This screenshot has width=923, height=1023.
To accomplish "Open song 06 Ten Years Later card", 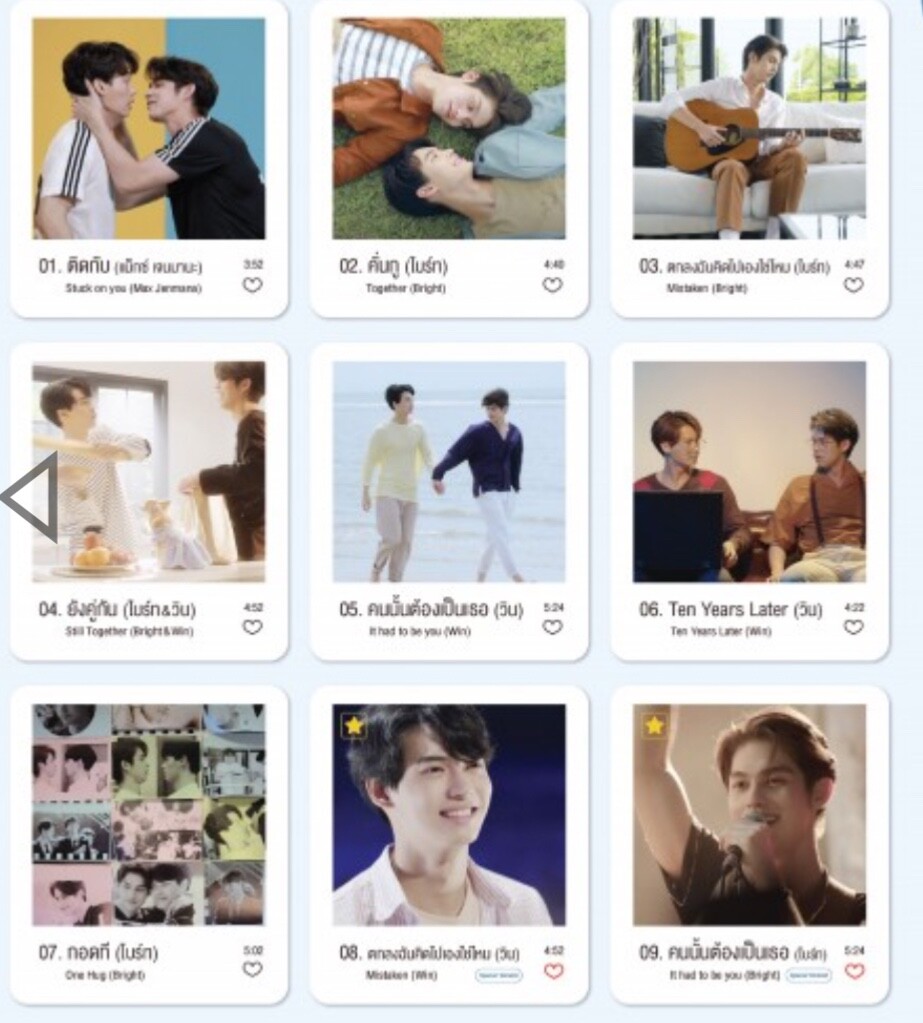I will 749,472.
